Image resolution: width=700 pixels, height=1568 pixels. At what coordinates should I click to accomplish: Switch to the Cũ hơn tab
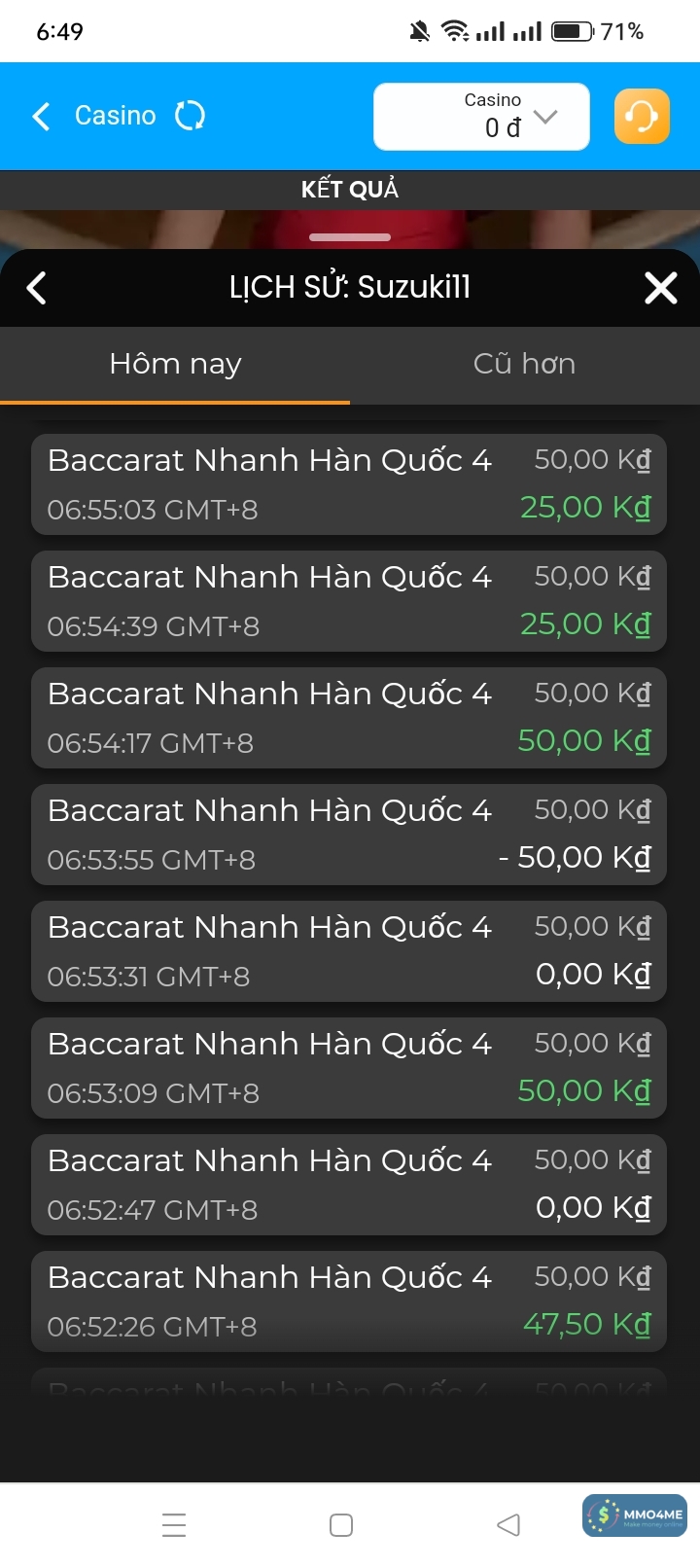[x=524, y=365]
